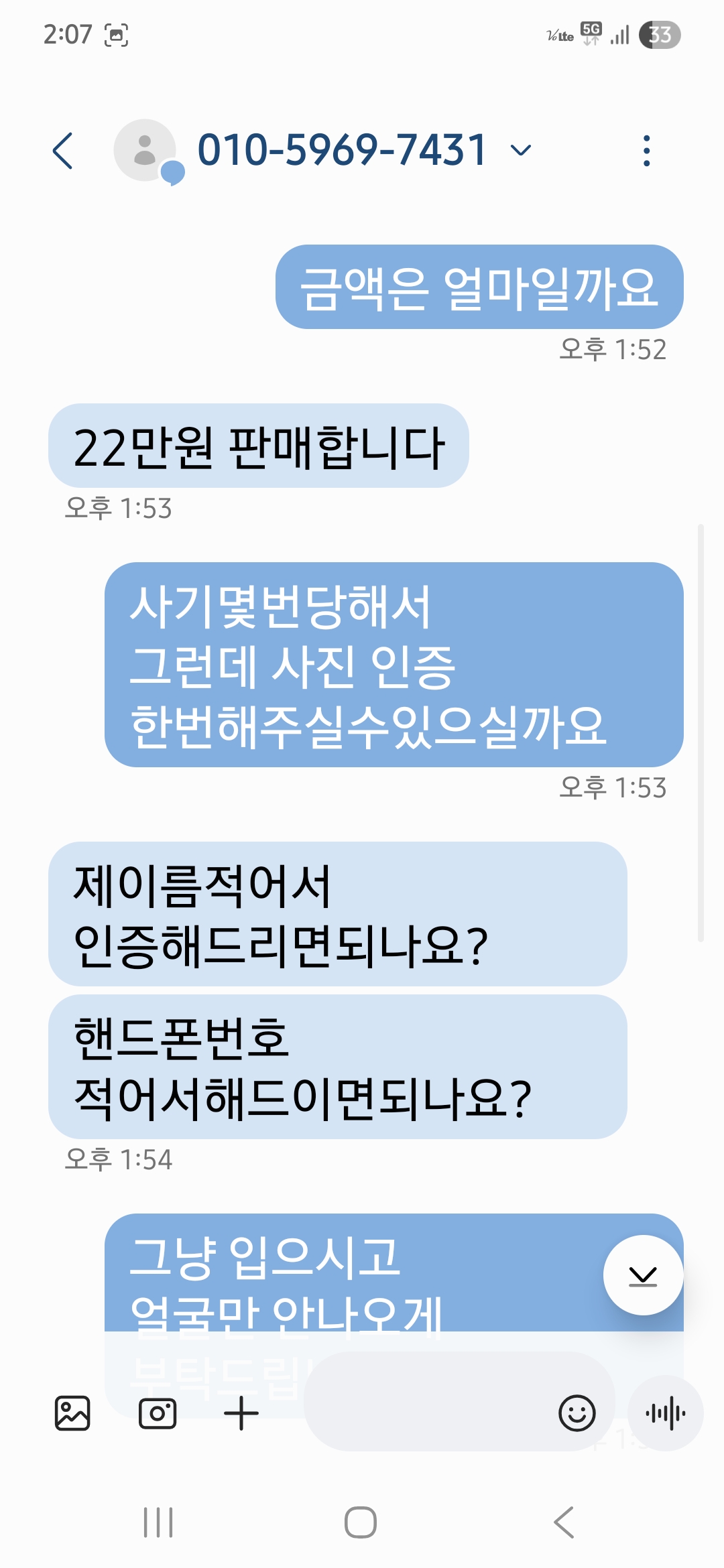Tap the system home button
Viewport: 724px width, 1568px height.
361,1522
